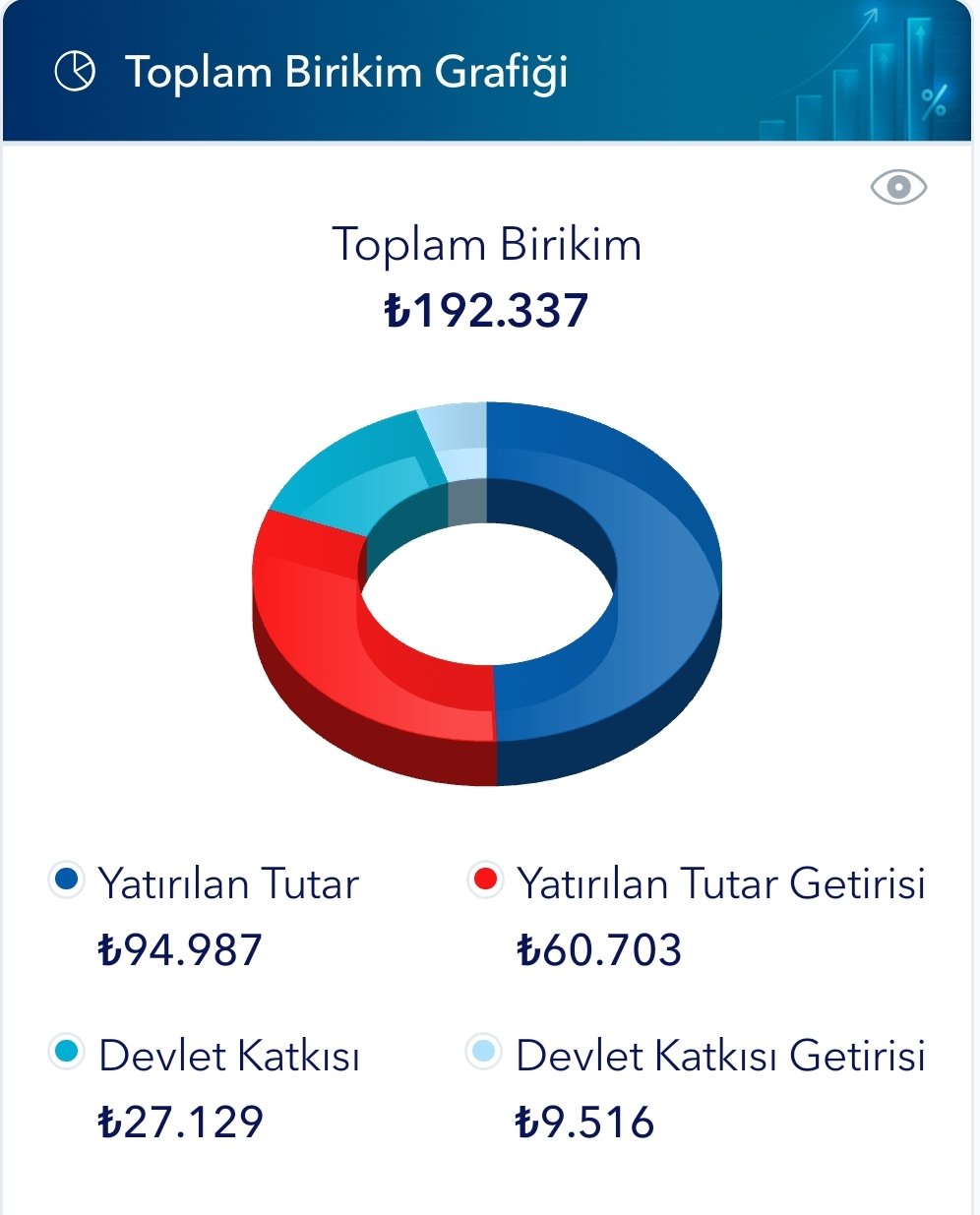Hide the total savings amounts with the eye icon
Image resolution: width=980 pixels, height=1215 pixels.
[x=898, y=187]
